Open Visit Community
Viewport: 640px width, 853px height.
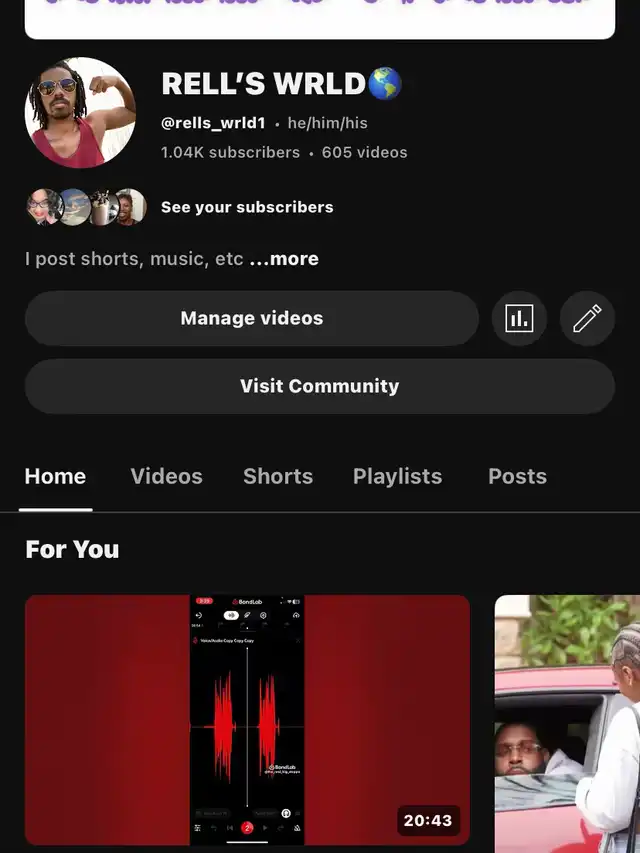319,386
